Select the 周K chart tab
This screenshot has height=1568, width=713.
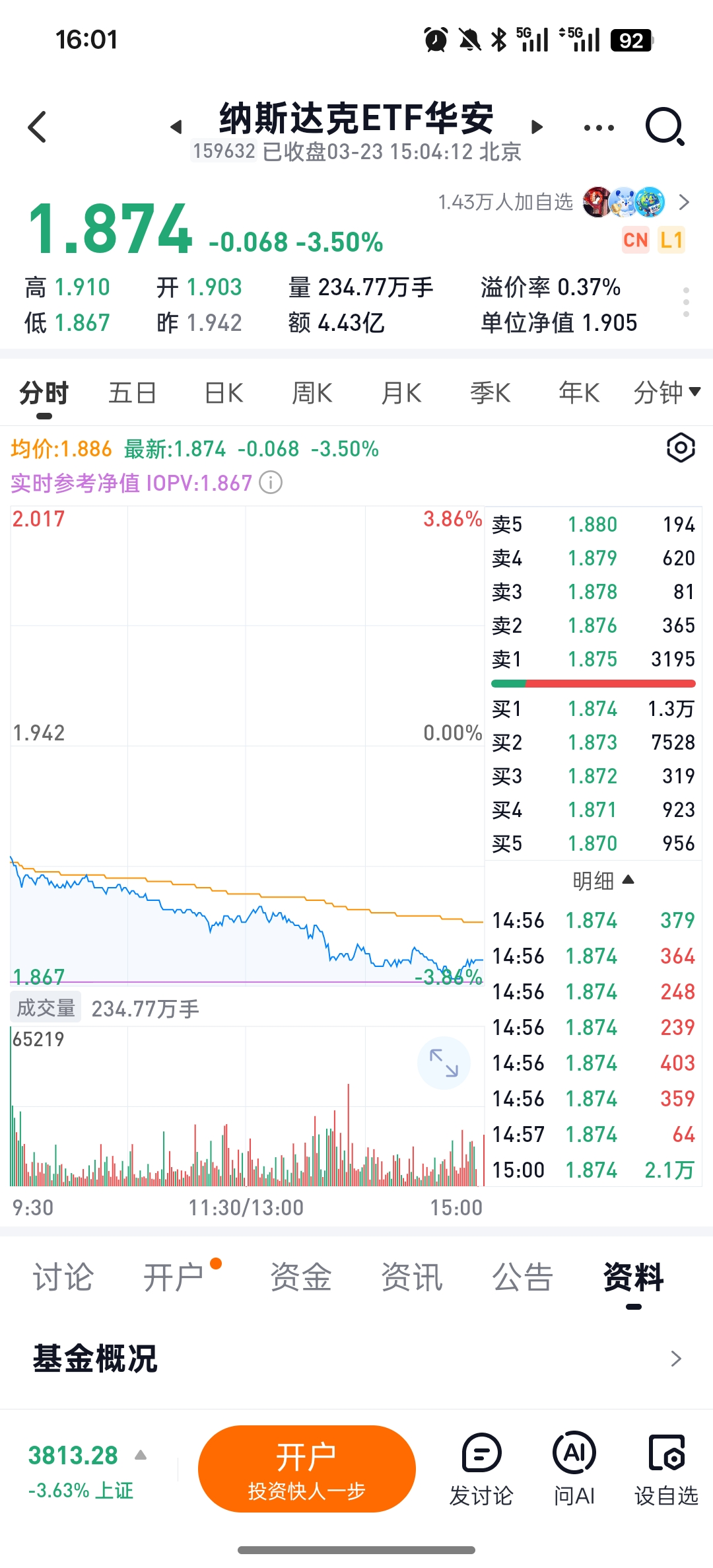pyautogui.click(x=312, y=393)
